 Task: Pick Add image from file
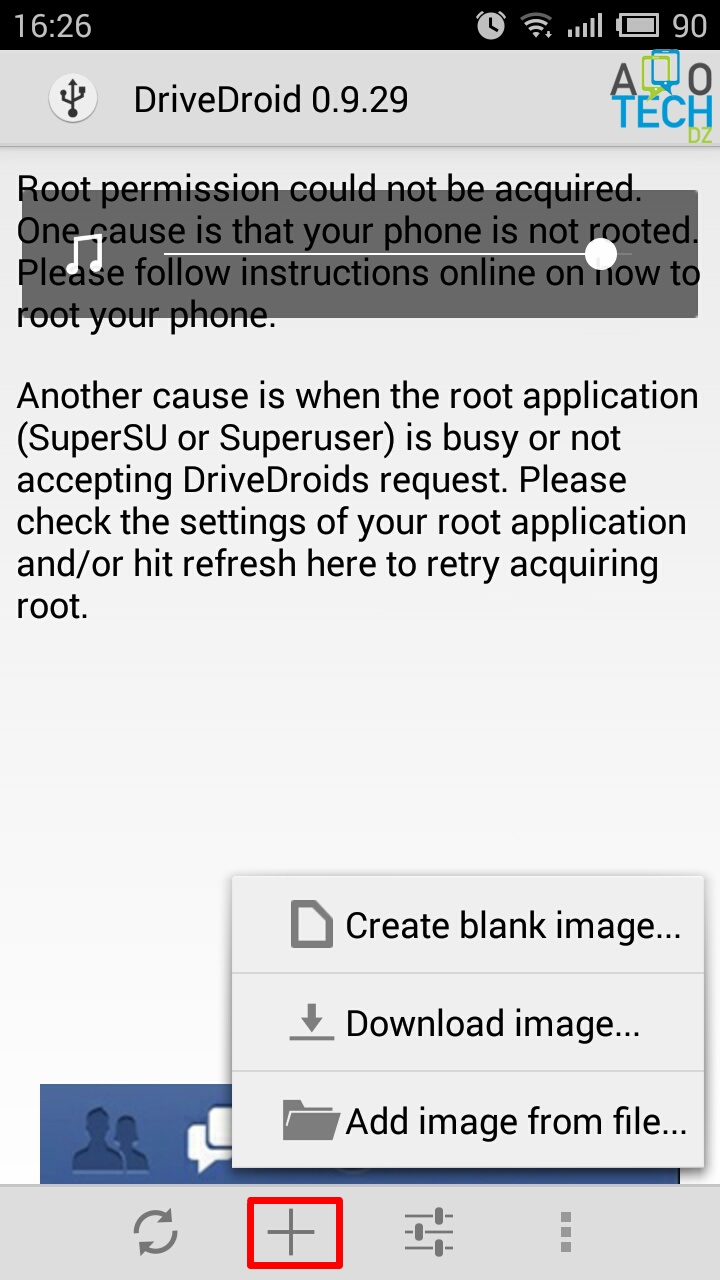pos(468,1121)
